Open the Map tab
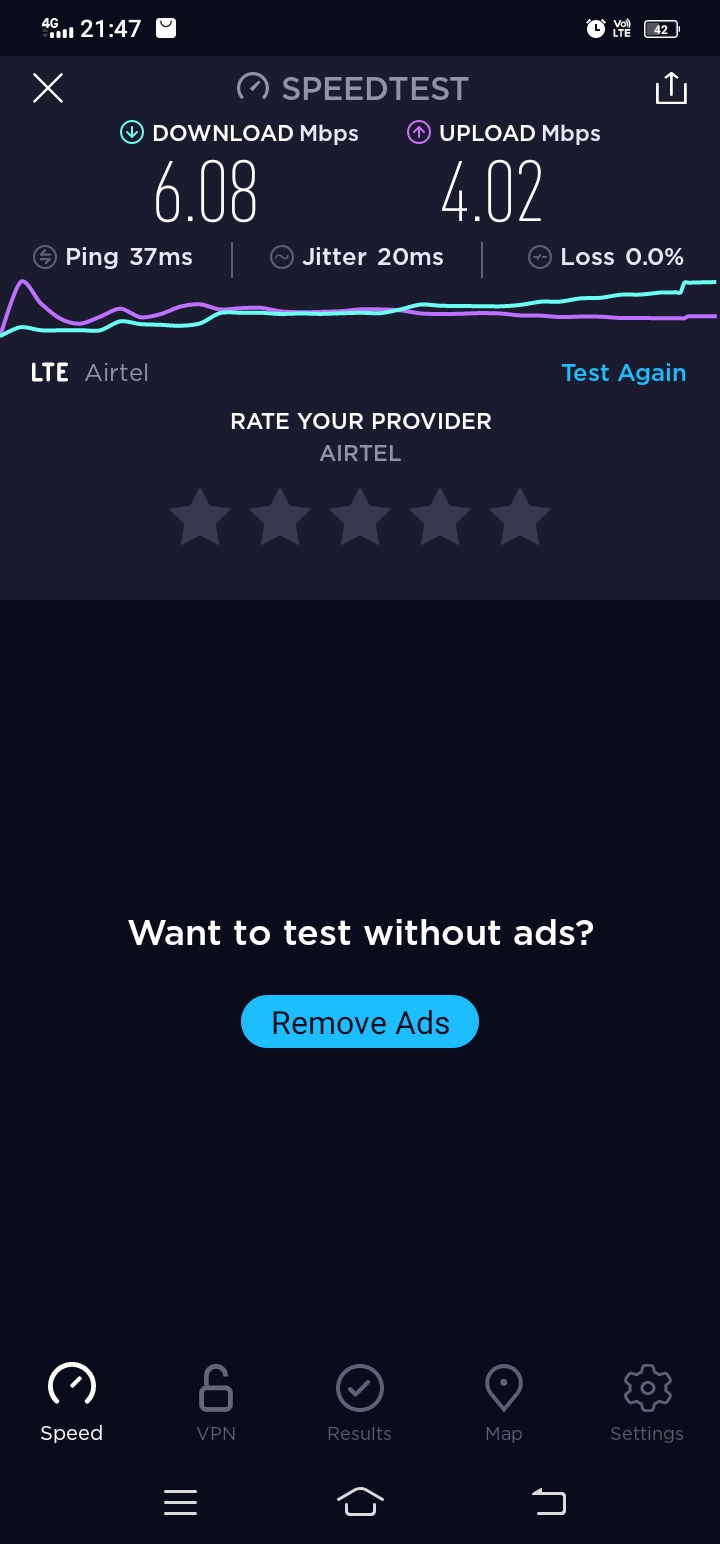 pos(504,1402)
